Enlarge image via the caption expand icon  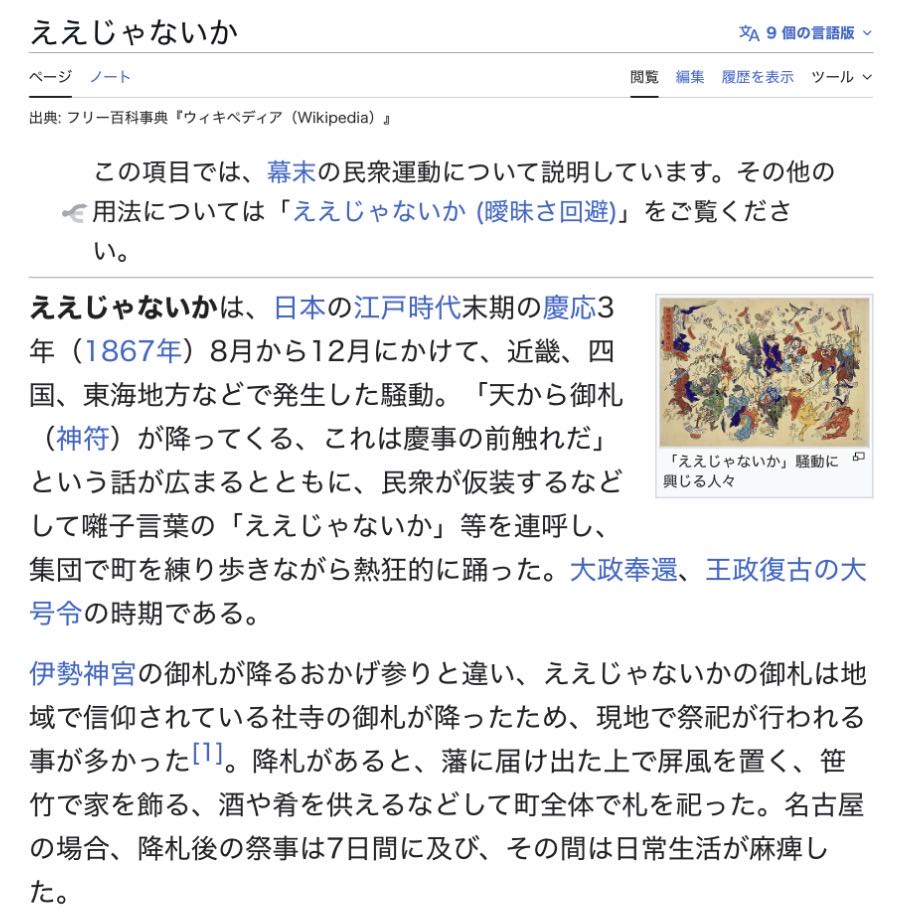click(x=858, y=458)
